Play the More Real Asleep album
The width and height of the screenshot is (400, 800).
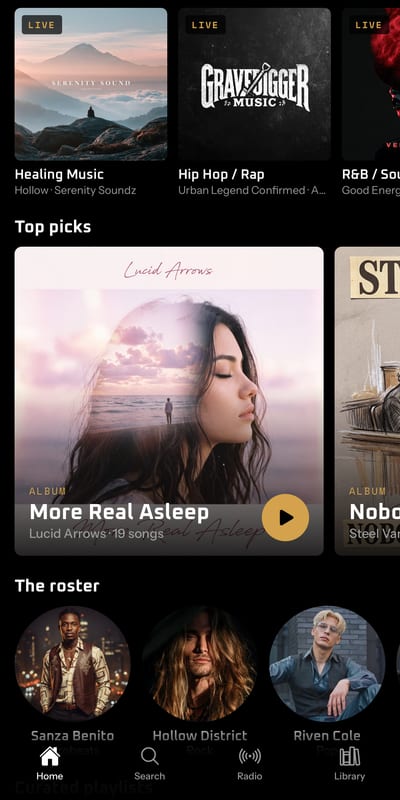[x=285, y=517]
